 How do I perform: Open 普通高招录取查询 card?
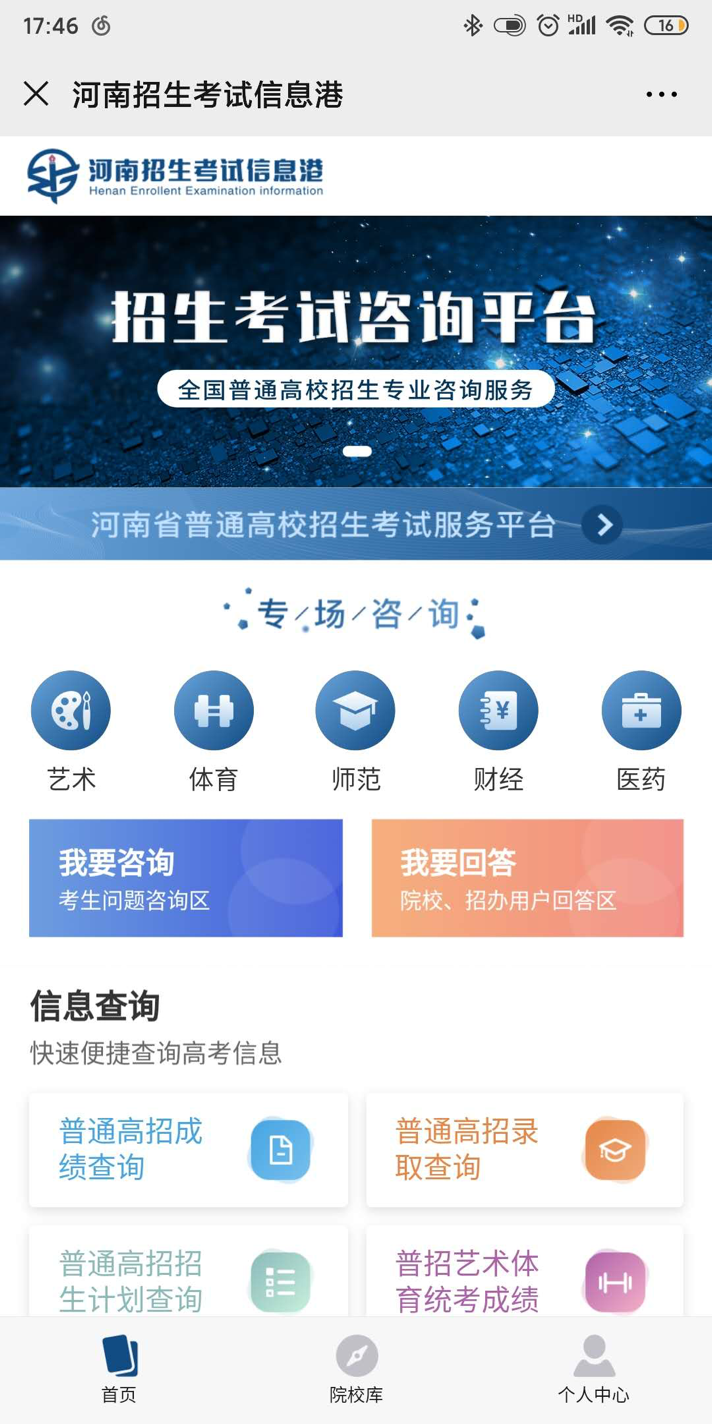(525, 1150)
